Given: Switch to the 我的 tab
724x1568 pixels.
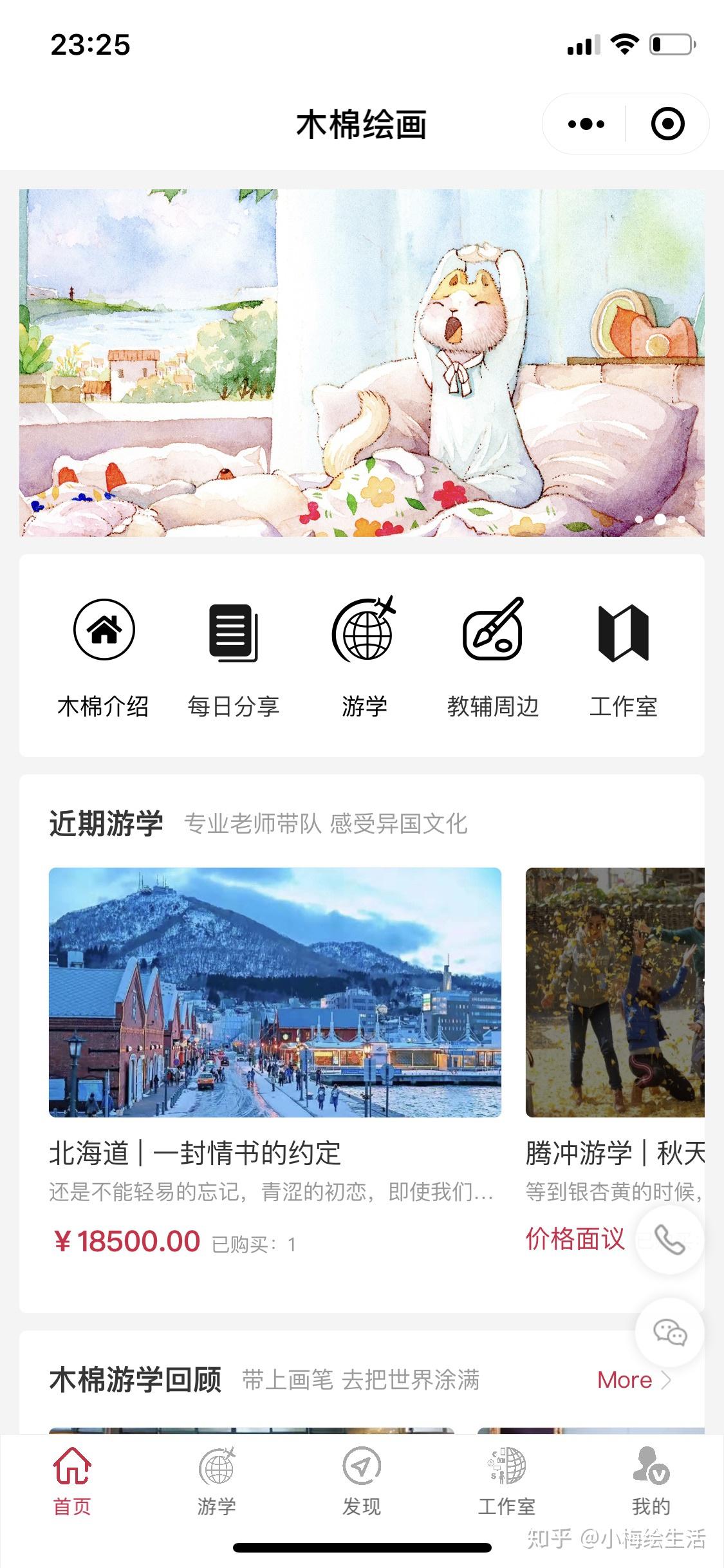Looking at the screenshot, I should pyautogui.click(x=651, y=1480).
